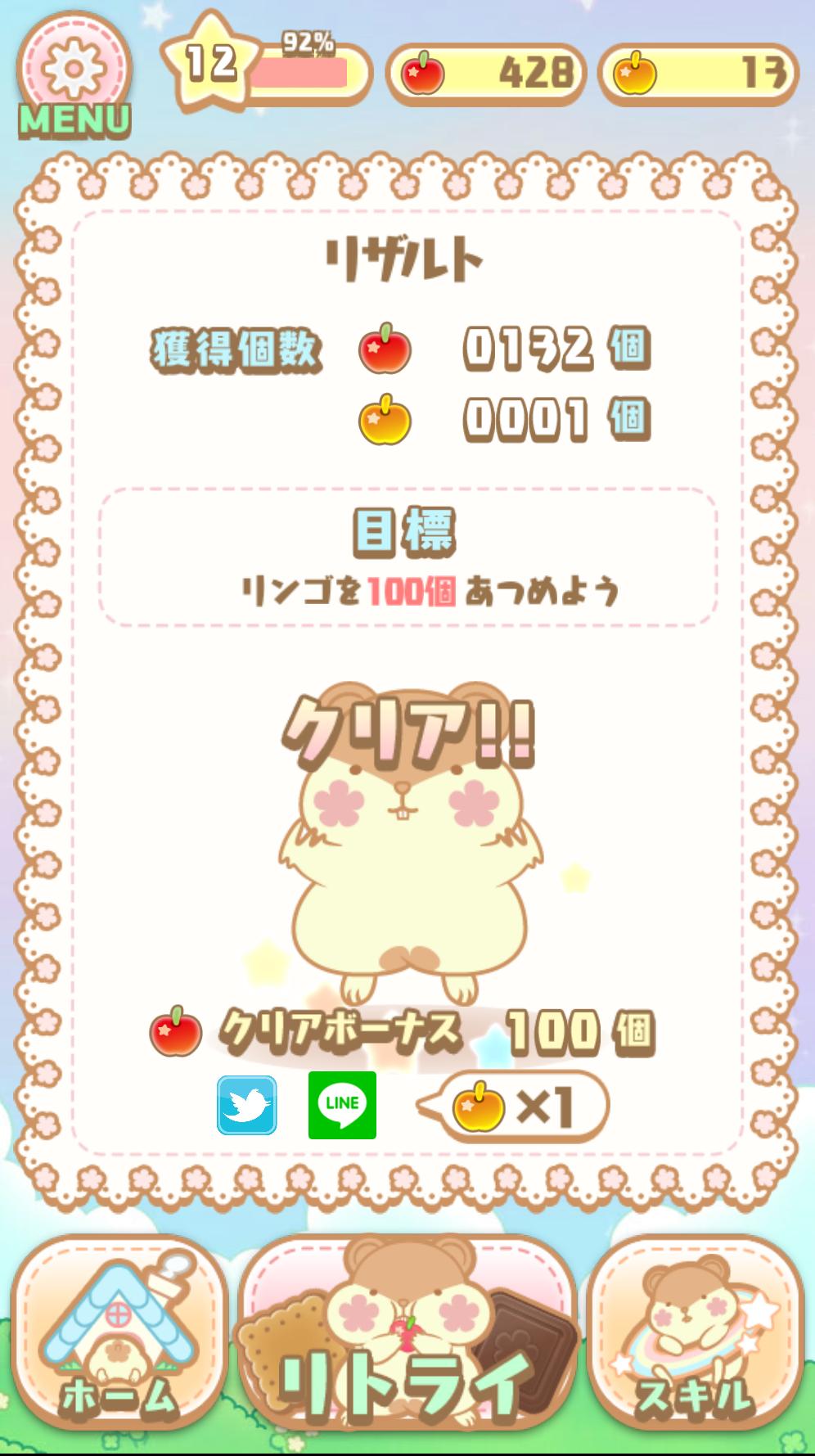Share the result via LINE
Image resolution: width=815 pixels, height=1456 pixels.
342,1105
